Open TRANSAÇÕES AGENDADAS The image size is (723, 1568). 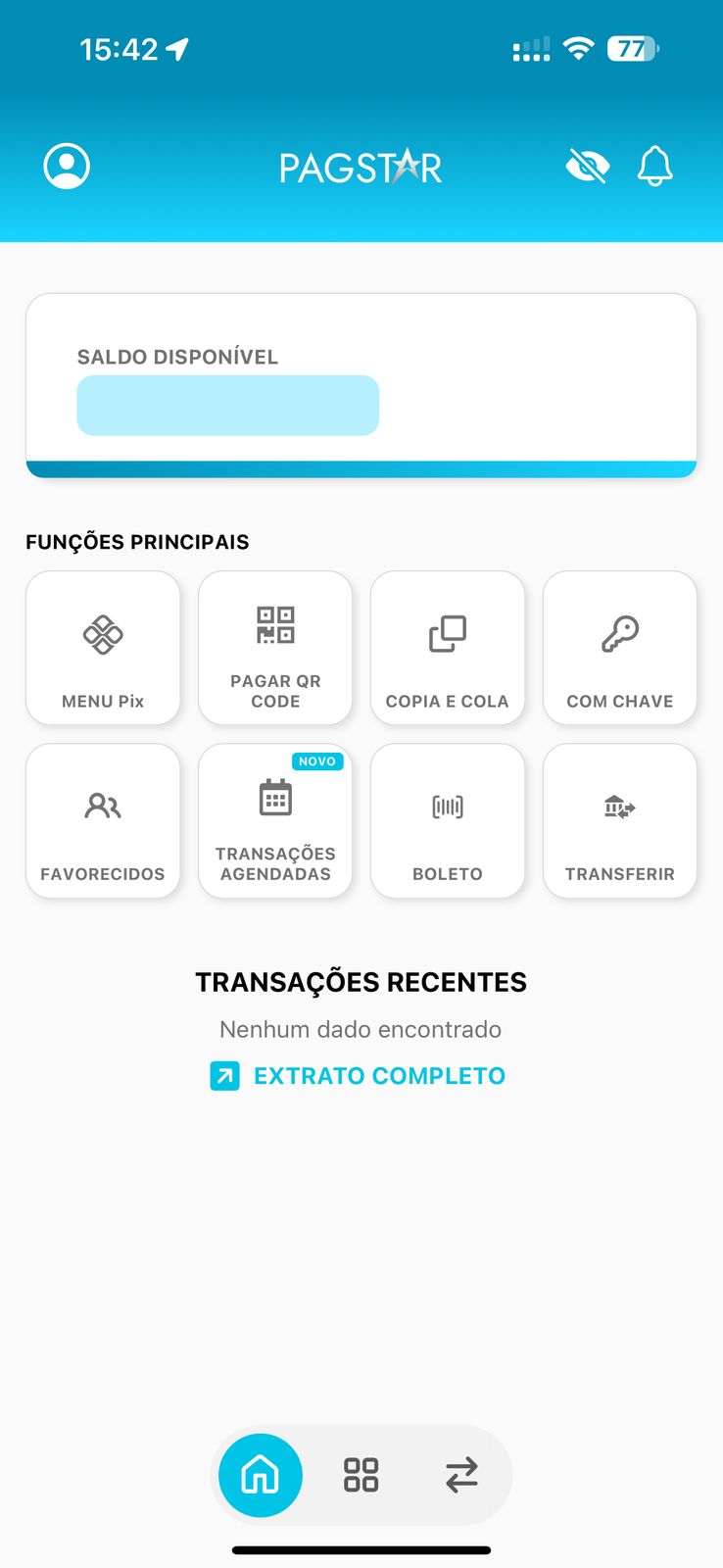[275, 820]
